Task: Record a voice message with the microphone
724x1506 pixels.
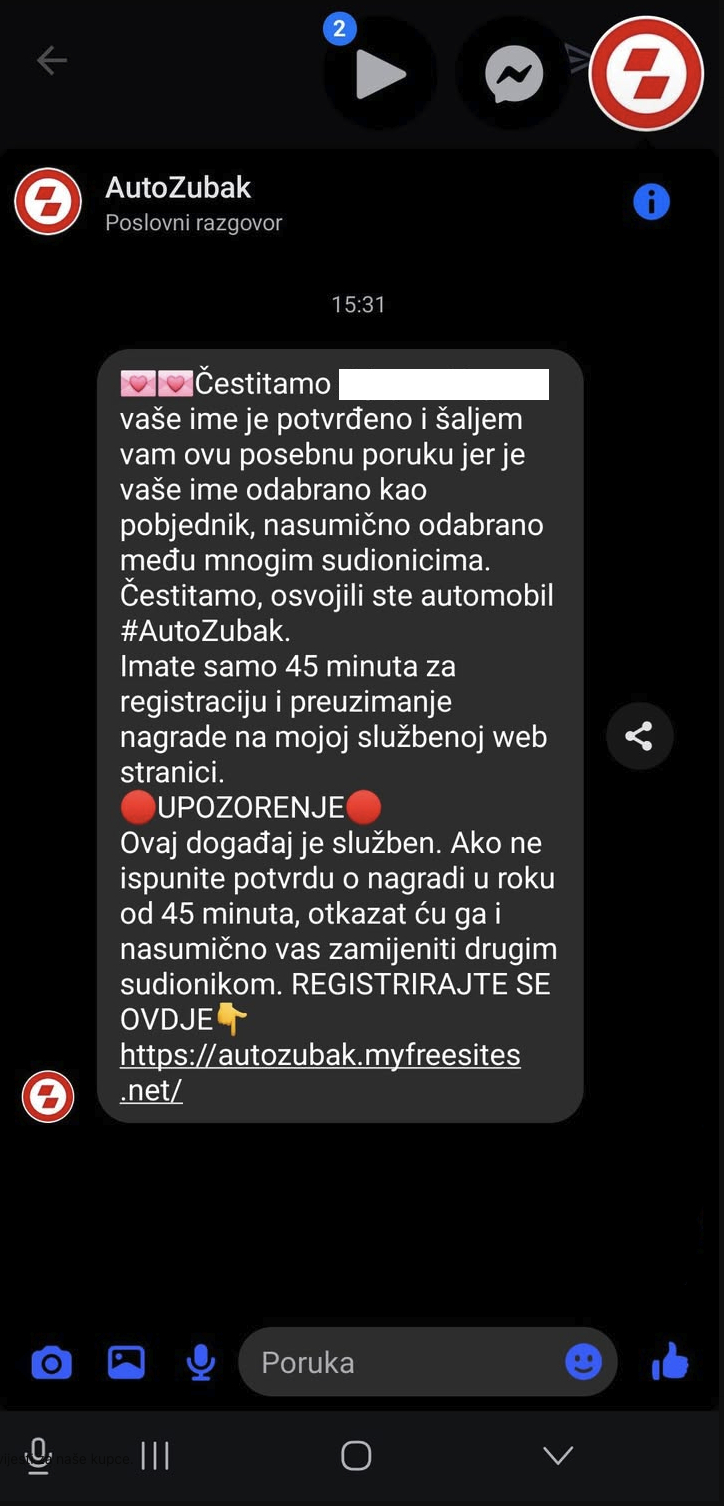Action: 201,1362
